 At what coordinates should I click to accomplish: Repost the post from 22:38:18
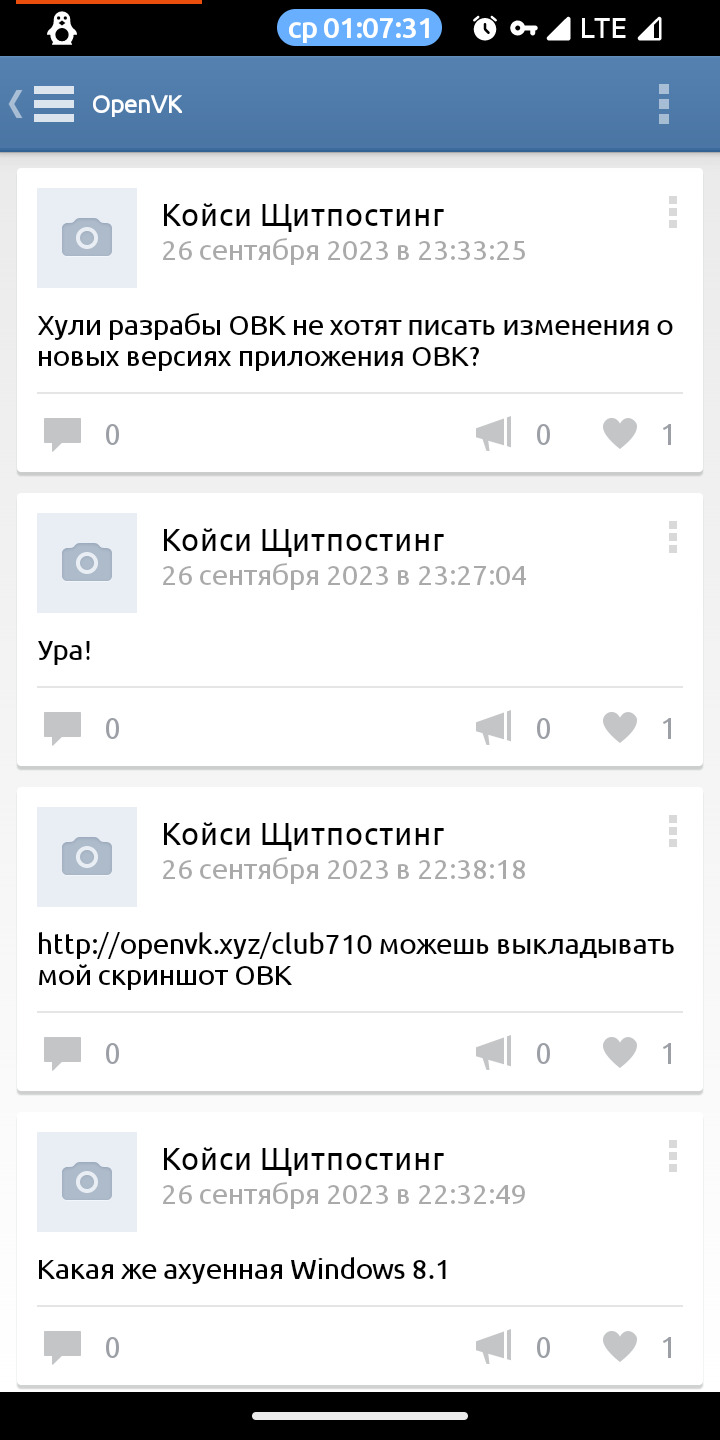point(494,1053)
